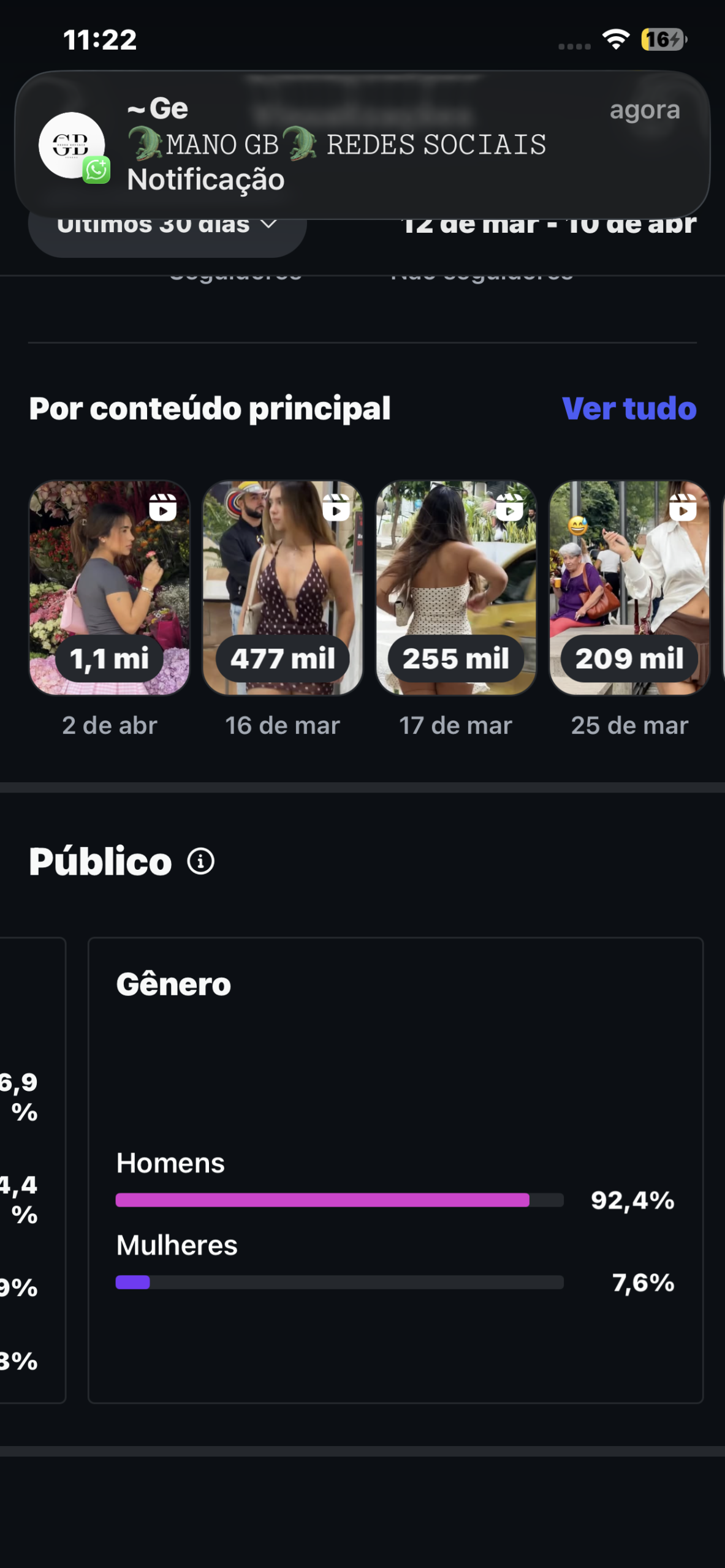This screenshot has height=1568, width=725.
Task: Tap Ver tudo for top content
Action: [x=629, y=409]
